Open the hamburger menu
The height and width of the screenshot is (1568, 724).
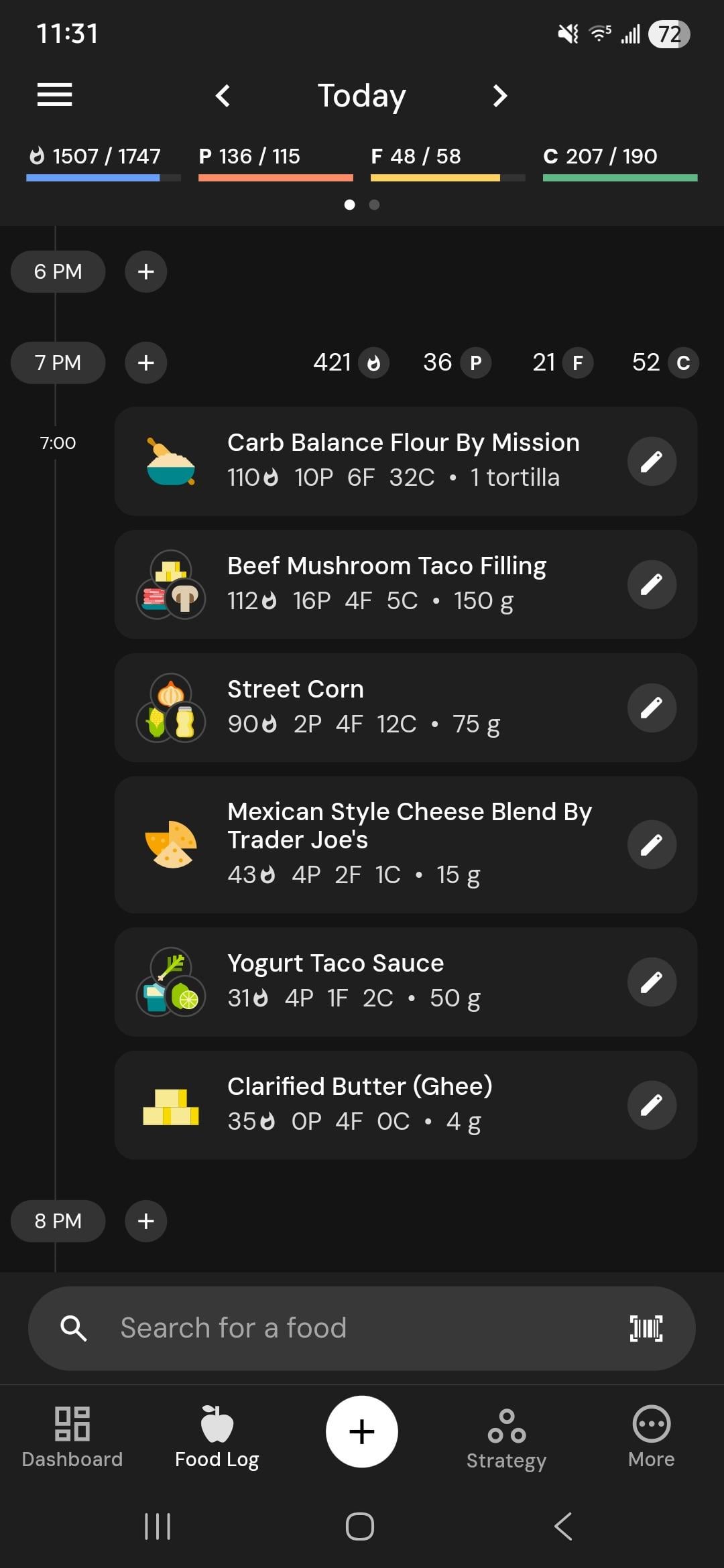click(x=54, y=94)
